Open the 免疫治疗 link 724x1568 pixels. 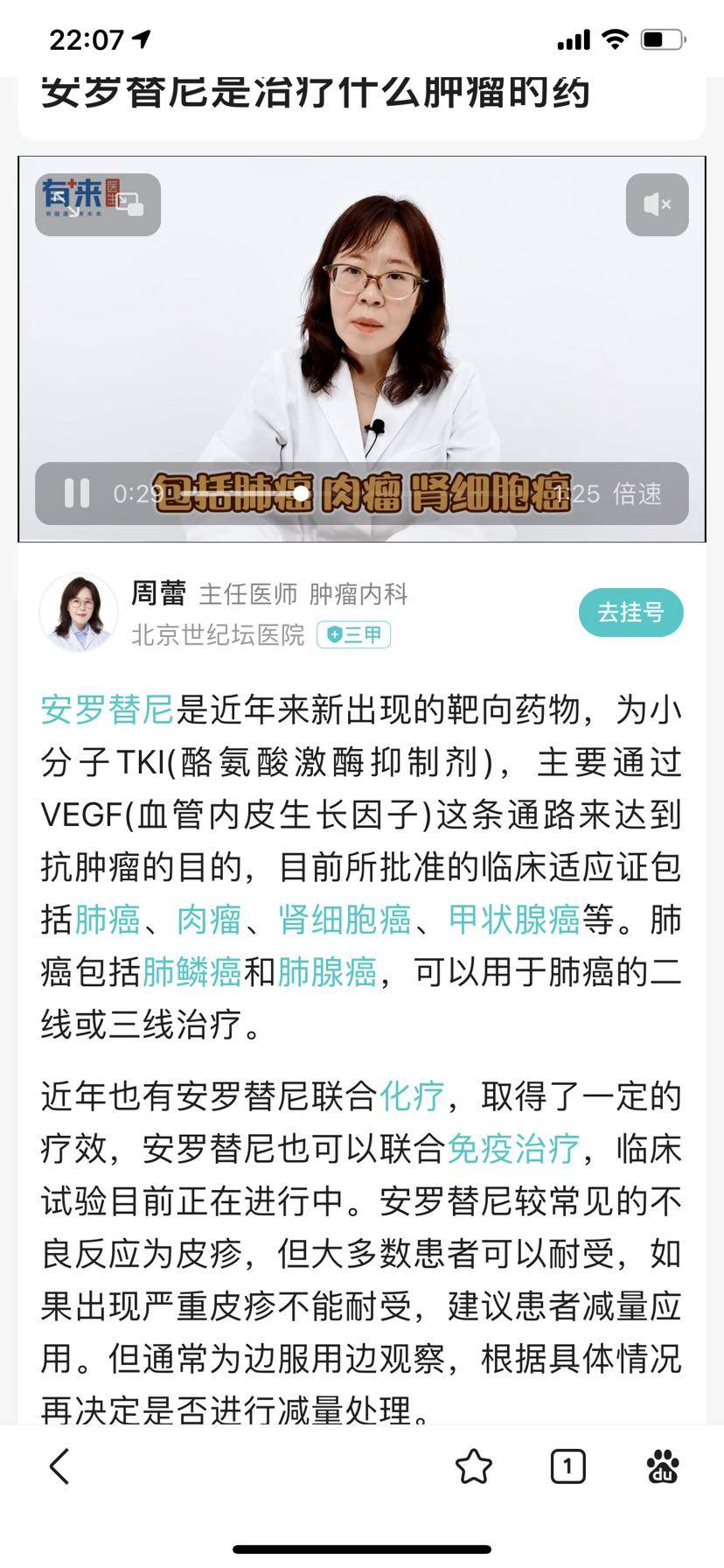(514, 1149)
